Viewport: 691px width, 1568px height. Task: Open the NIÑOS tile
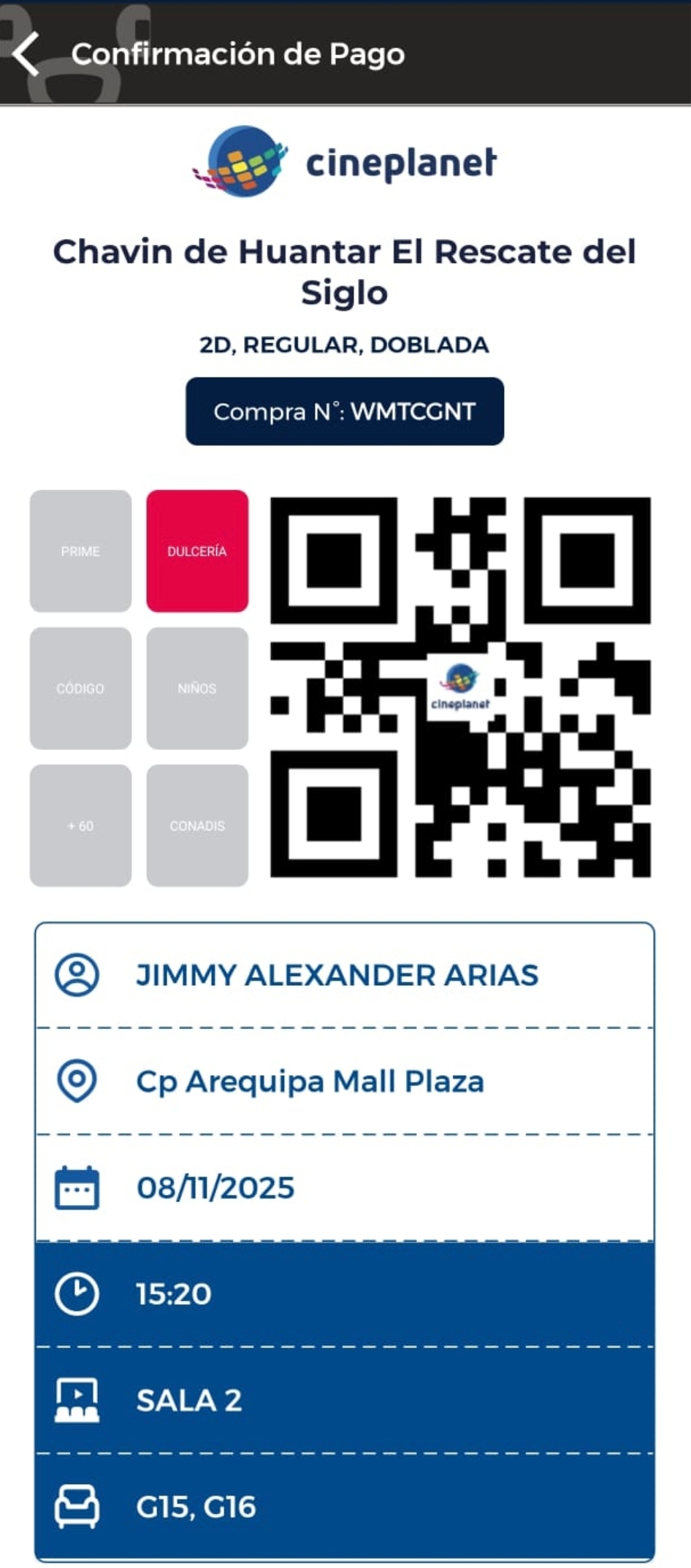[x=197, y=688]
